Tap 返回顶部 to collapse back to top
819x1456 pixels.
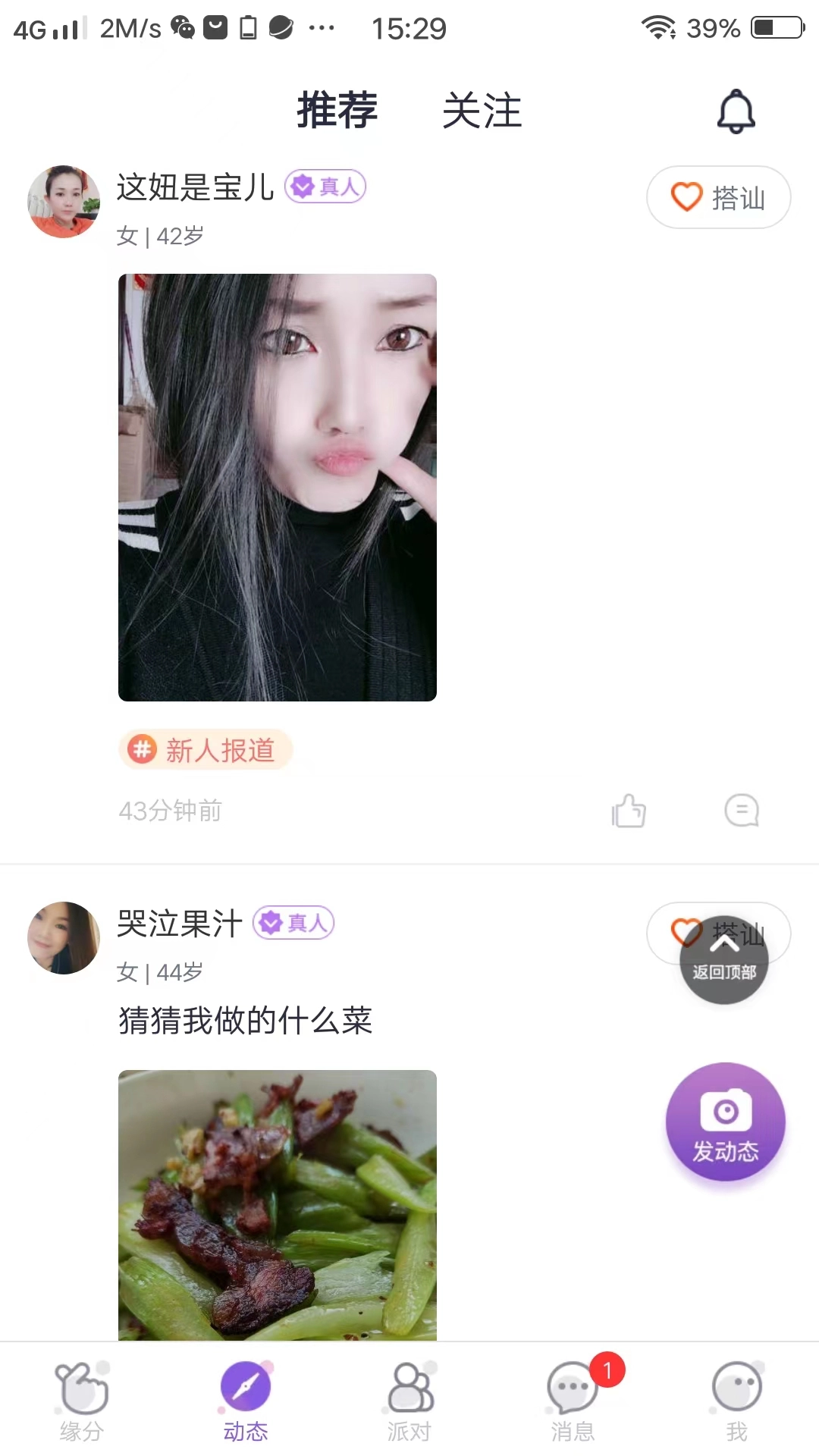click(x=724, y=961)
